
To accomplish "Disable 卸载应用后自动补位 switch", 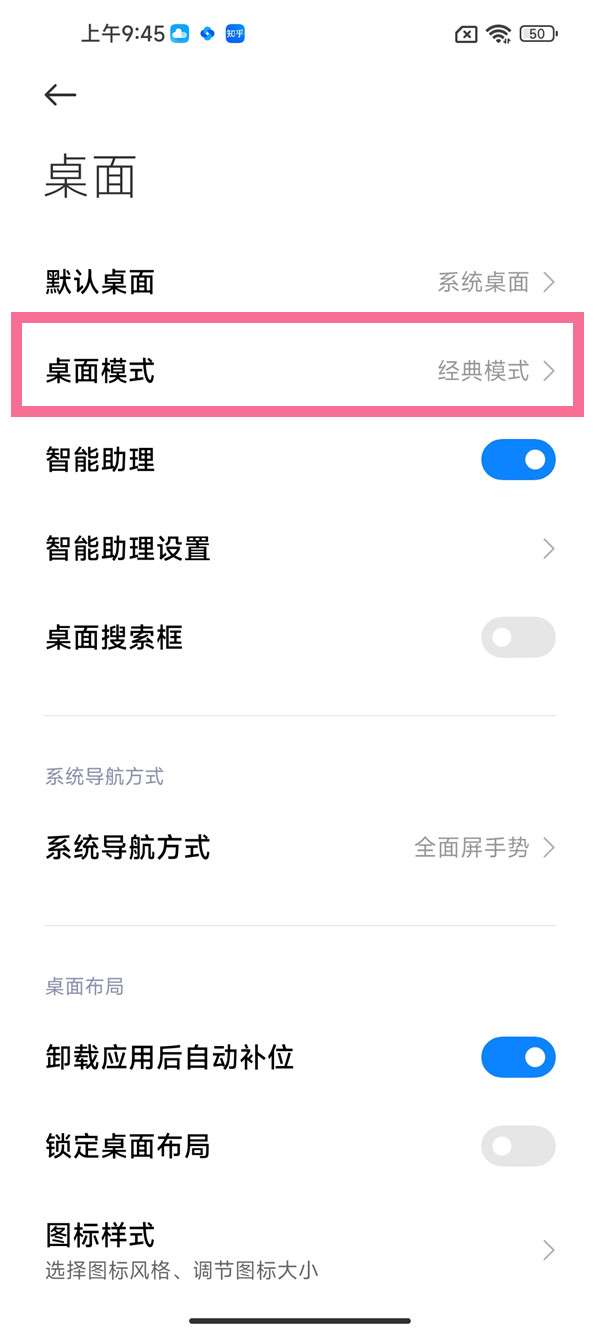I will point(518,1057).
